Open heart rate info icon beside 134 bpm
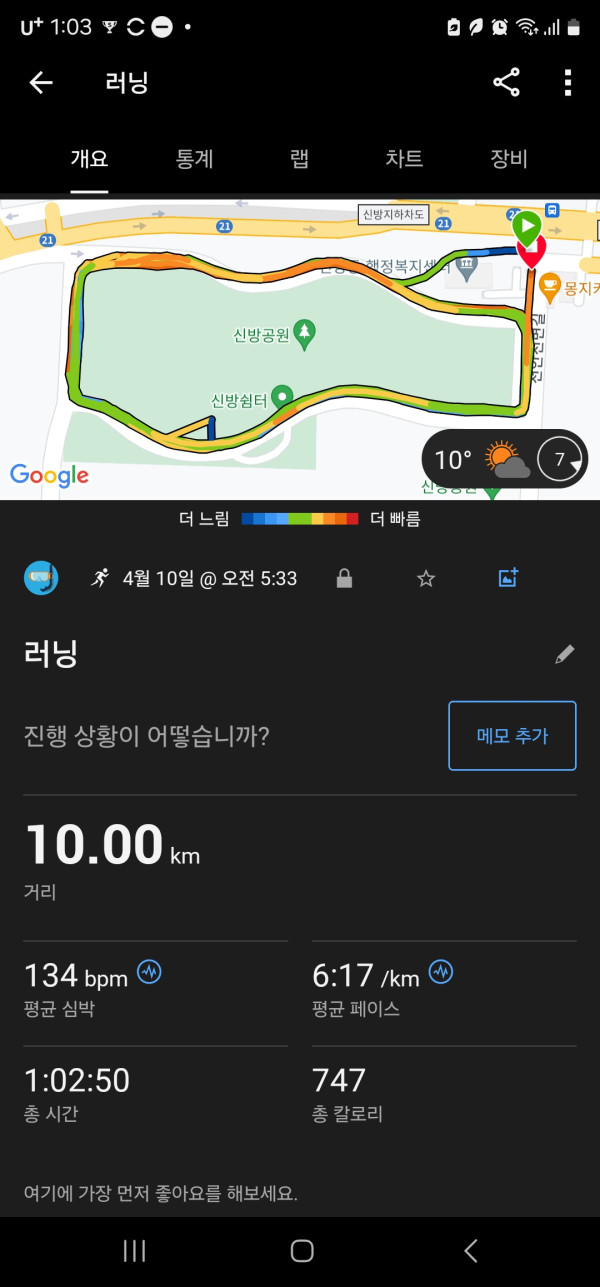The height and width of the screenshot is (1287, 600). tap(149, 971)
